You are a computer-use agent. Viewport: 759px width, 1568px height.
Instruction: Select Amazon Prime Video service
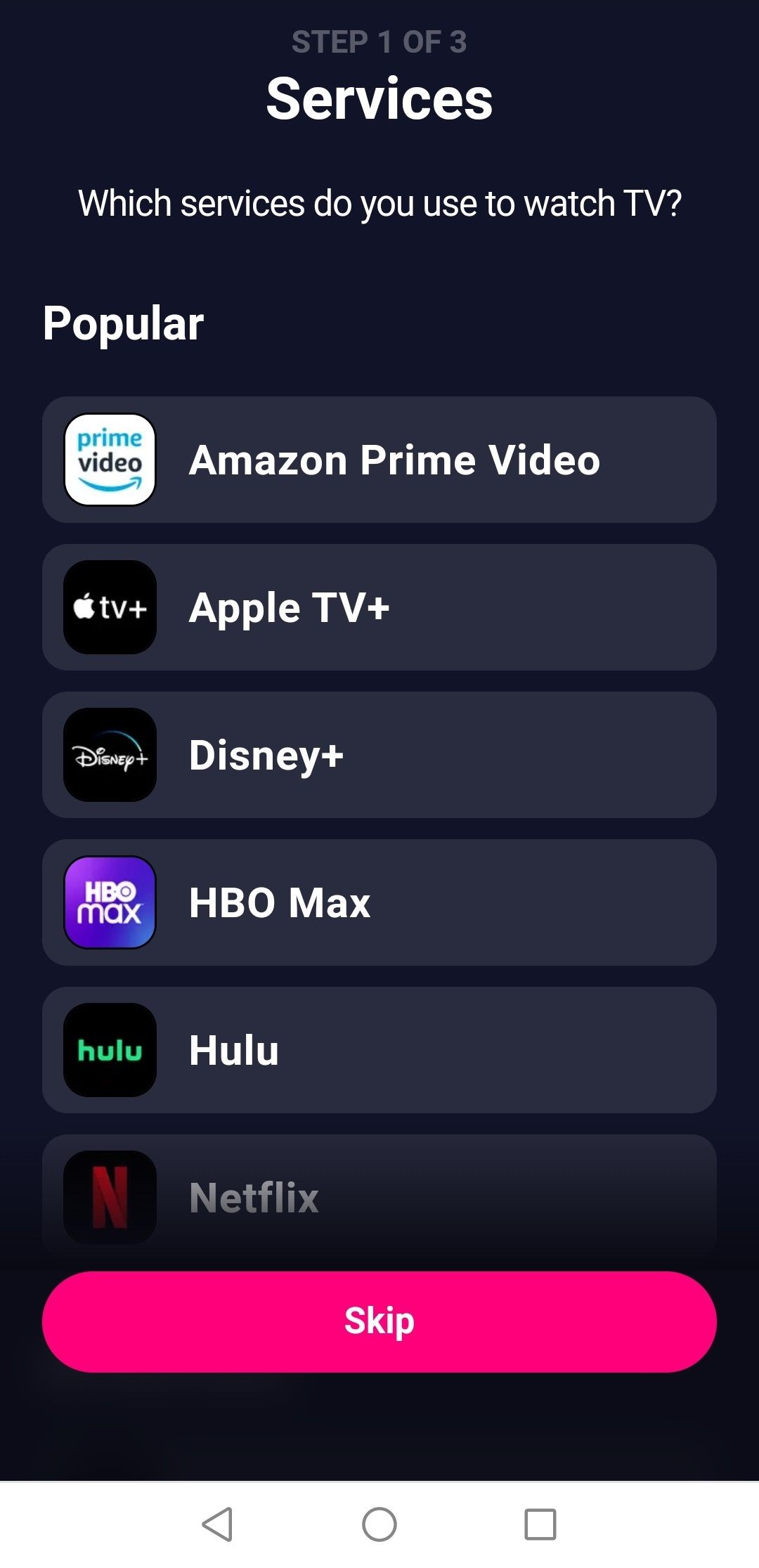379,460
